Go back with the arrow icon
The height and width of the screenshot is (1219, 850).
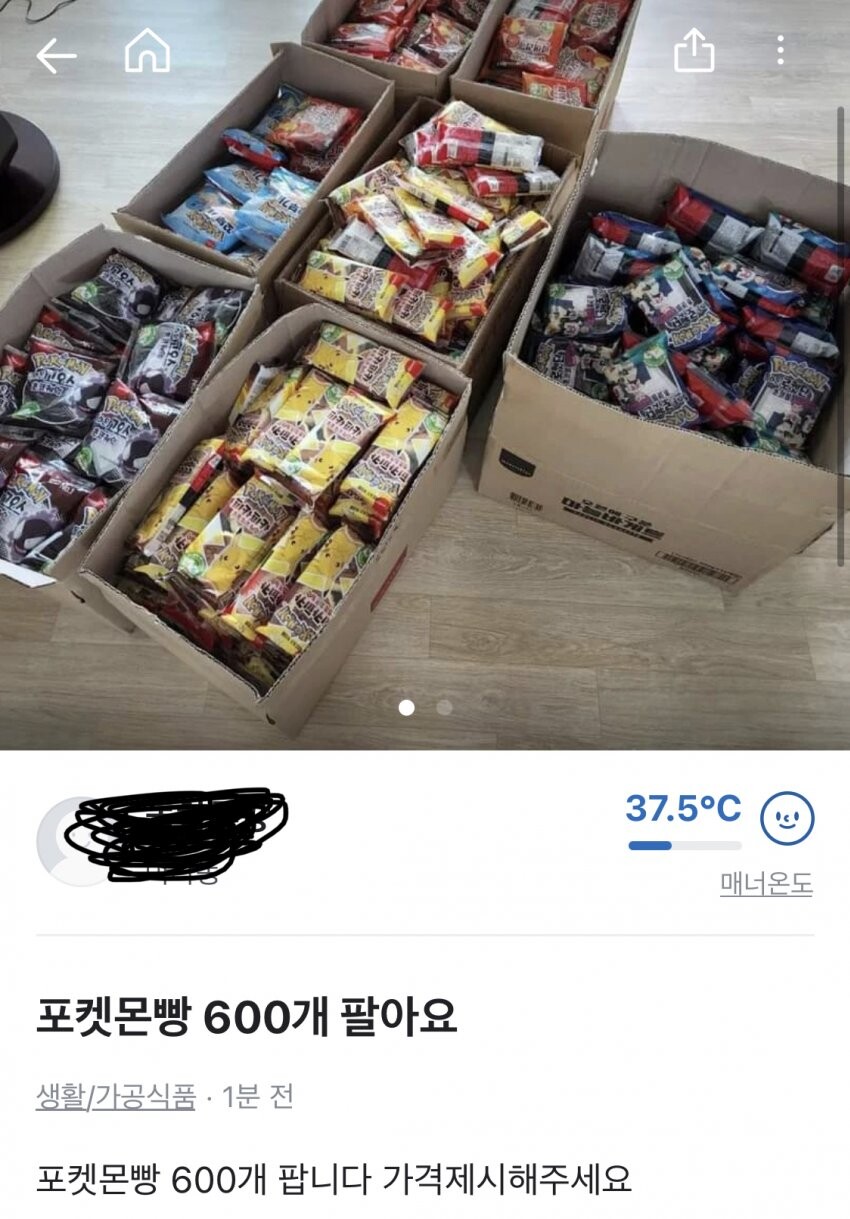coord(56,56)
